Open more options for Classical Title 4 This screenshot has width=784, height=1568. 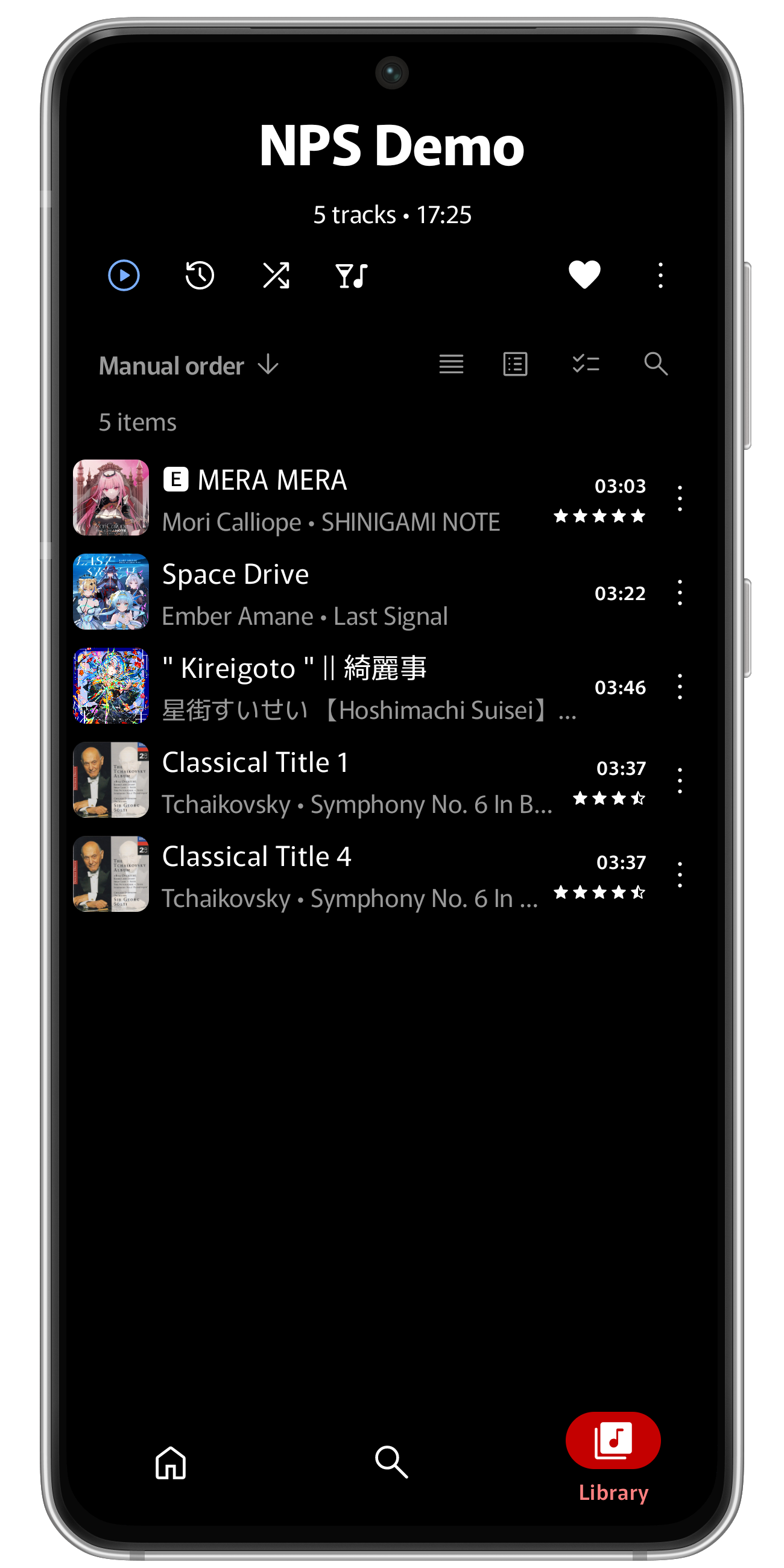point(679,874)
